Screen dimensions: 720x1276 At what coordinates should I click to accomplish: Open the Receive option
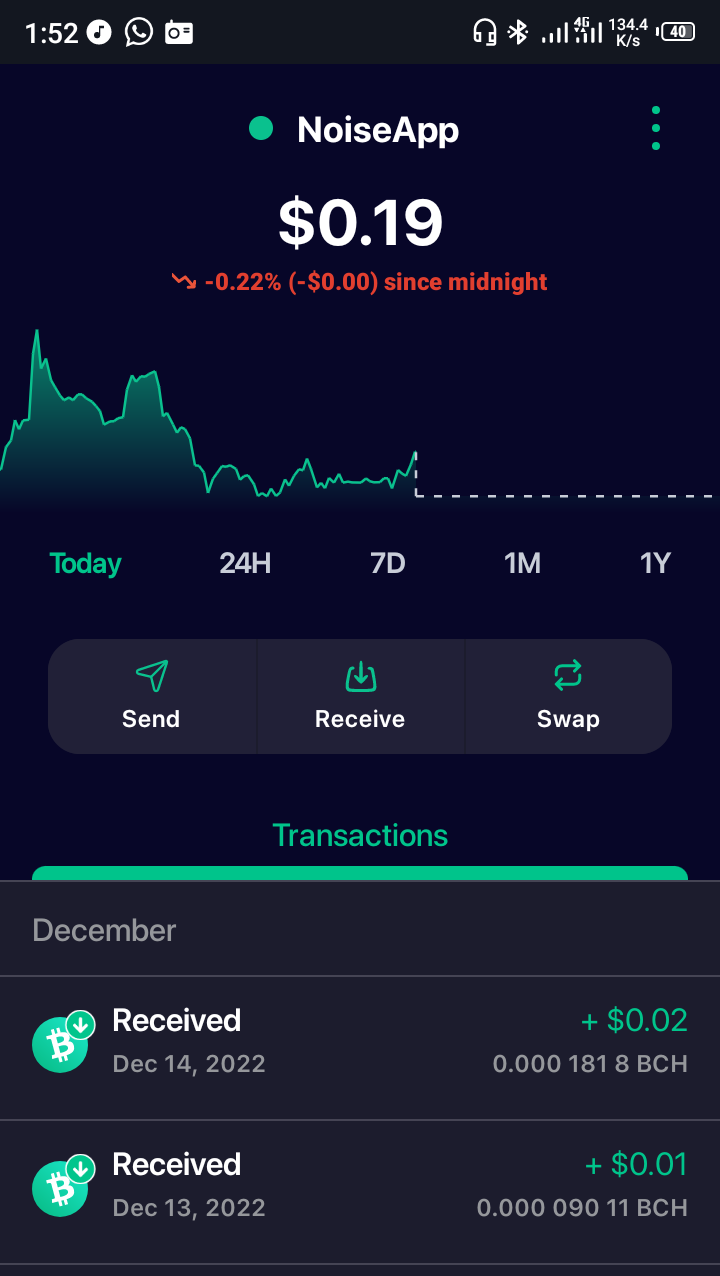point(360,696)
